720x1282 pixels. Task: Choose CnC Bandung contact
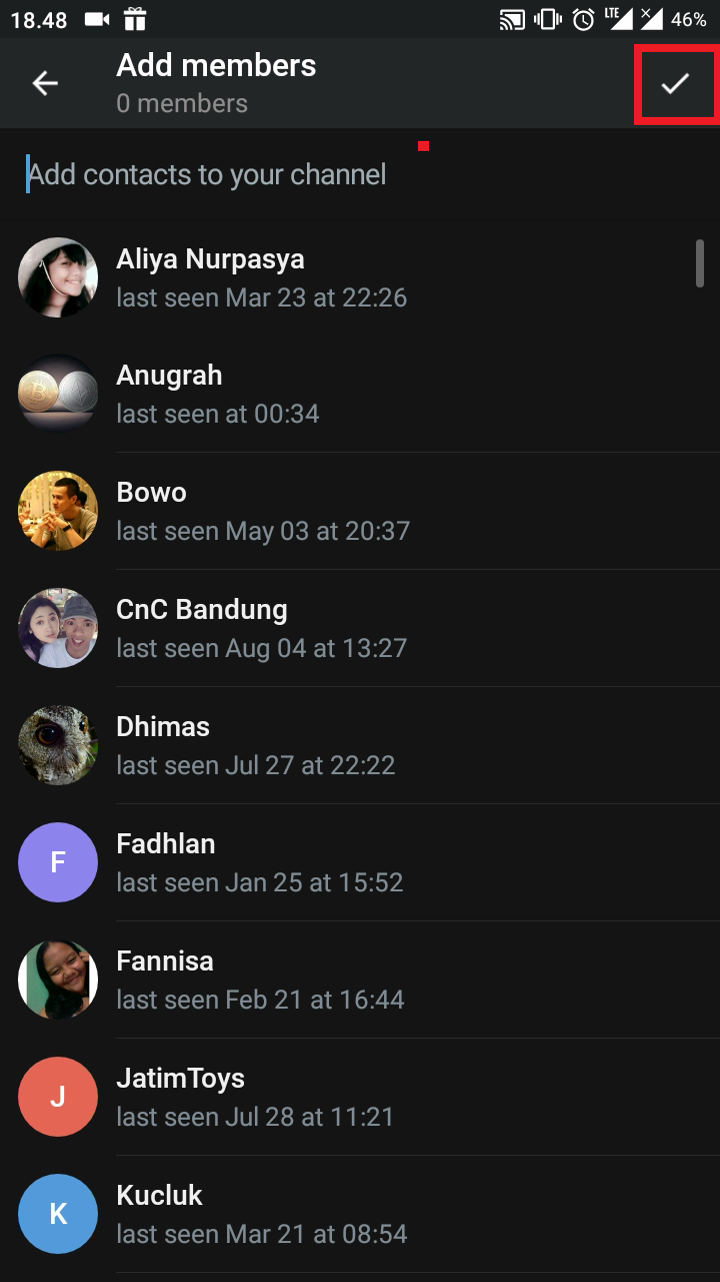(360, 628)
